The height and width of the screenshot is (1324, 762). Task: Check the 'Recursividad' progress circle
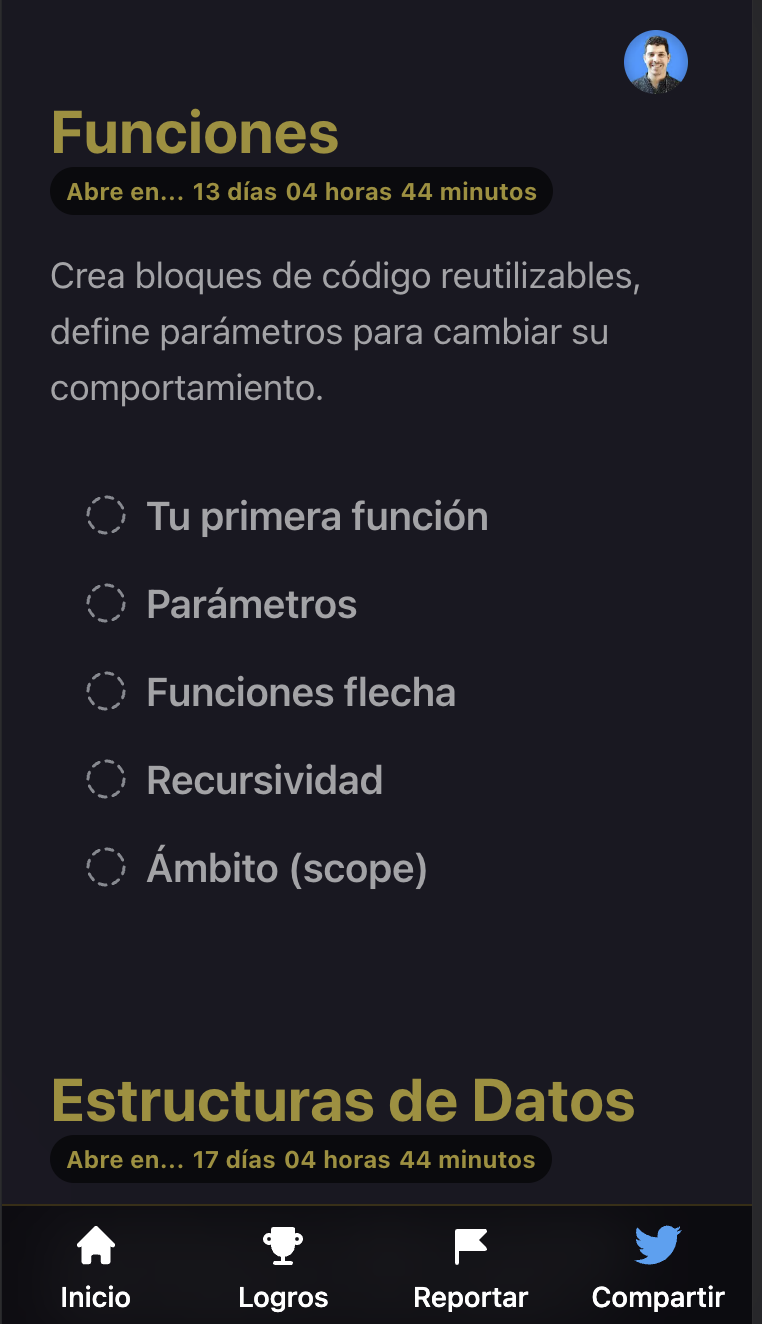pos(106,779)
